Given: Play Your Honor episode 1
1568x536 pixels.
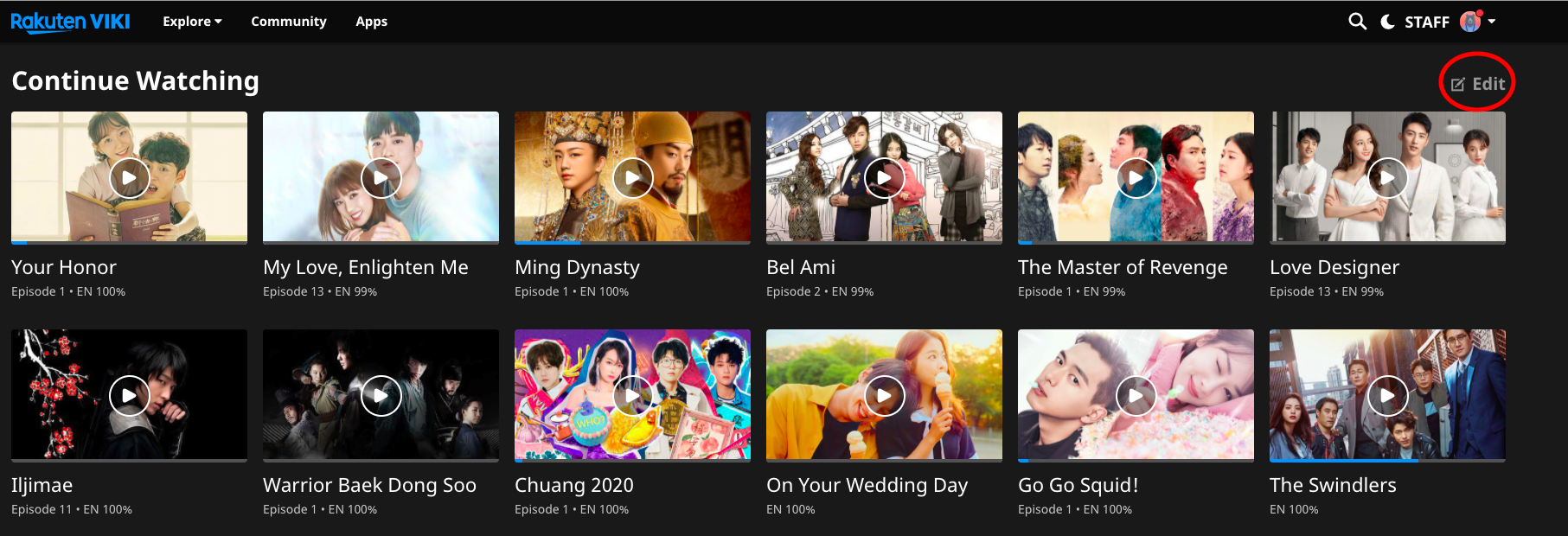Looking at the screenshot, I should 130,178.
